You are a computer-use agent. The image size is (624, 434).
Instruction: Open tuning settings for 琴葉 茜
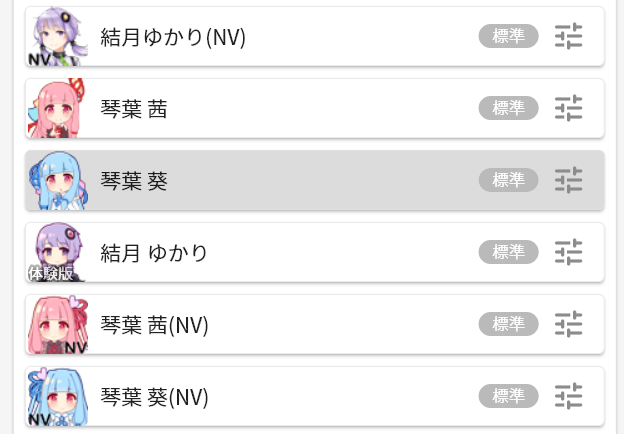coord(568,108)
